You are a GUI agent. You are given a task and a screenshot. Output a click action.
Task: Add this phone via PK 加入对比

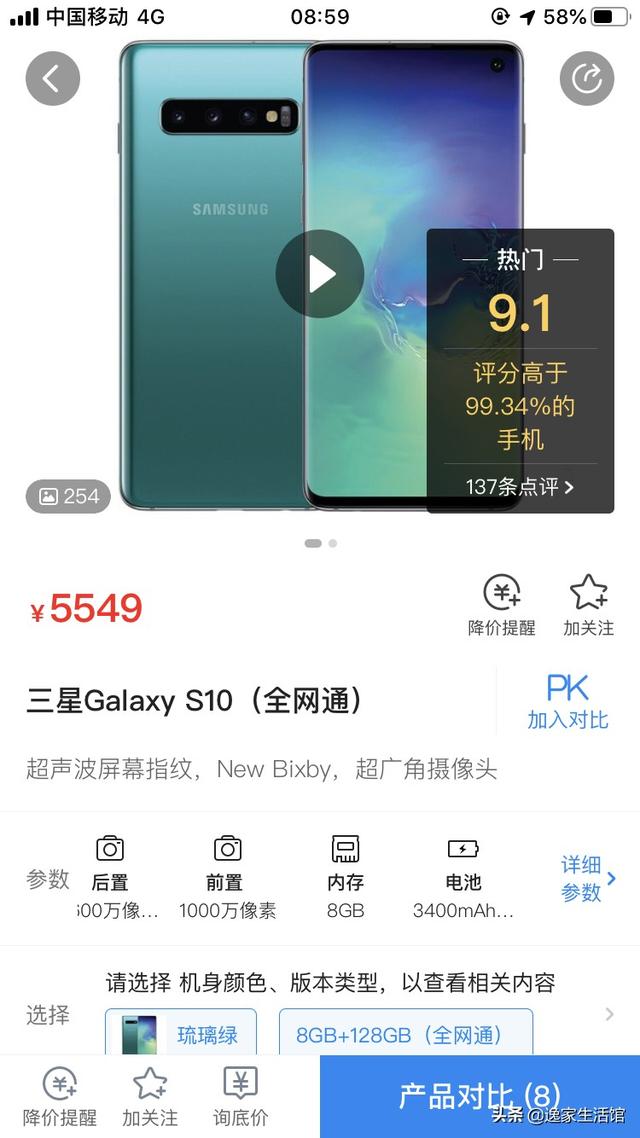(x=567, y=700)
